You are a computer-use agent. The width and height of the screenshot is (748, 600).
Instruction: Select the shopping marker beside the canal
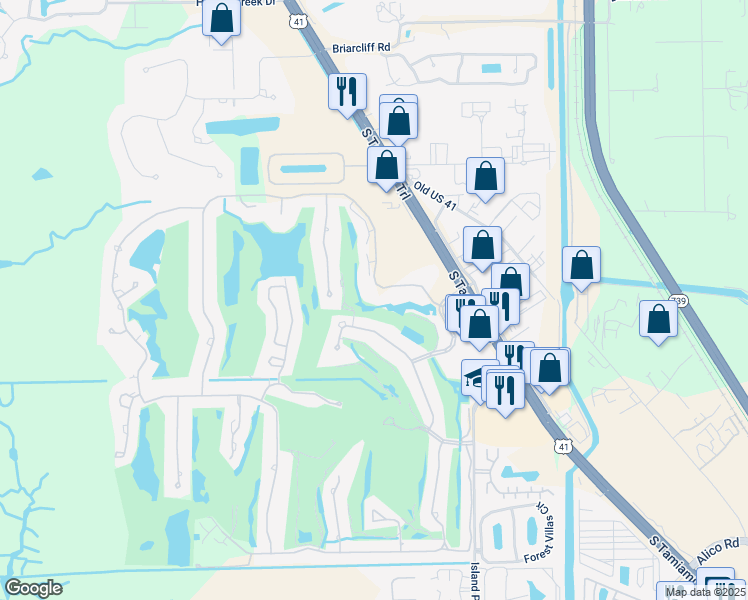581,265
